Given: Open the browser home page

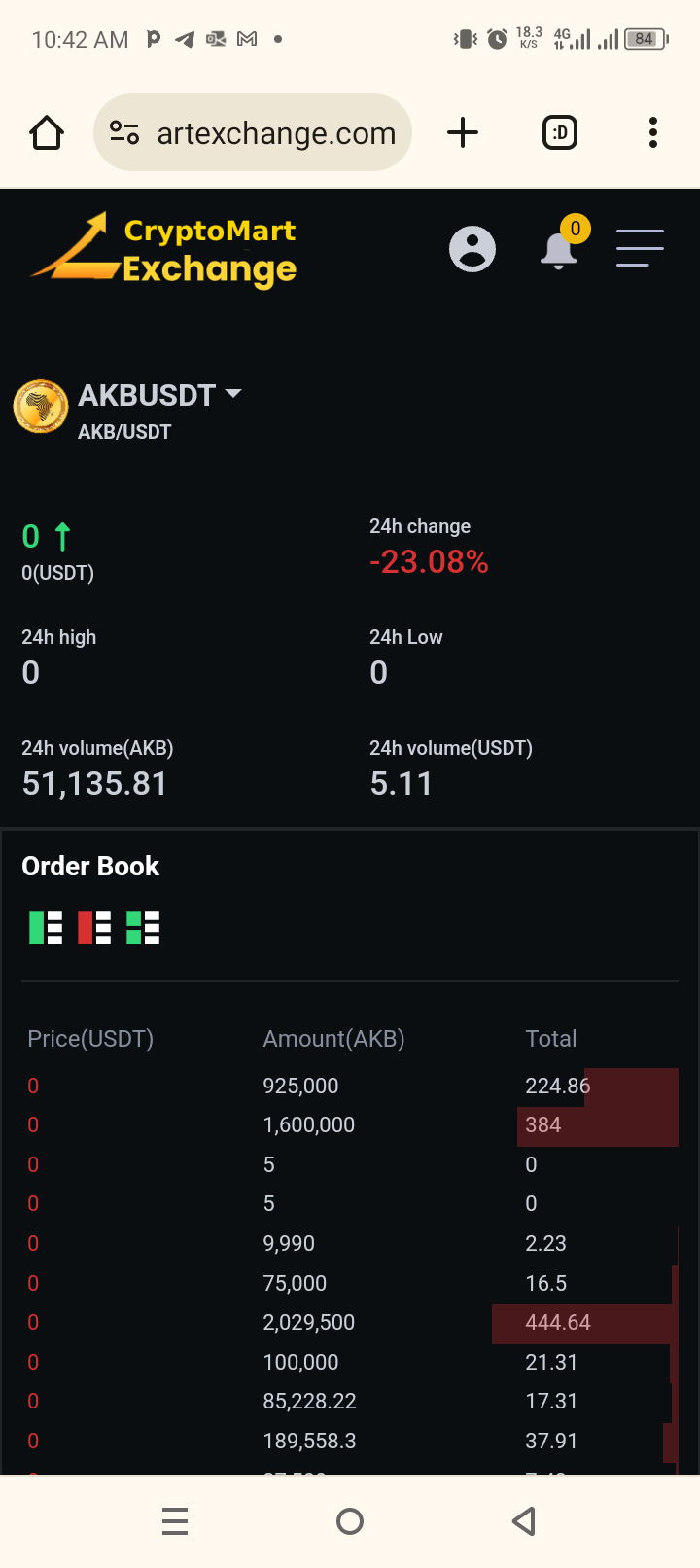Looking at the screenshot, I should (47, 132).
